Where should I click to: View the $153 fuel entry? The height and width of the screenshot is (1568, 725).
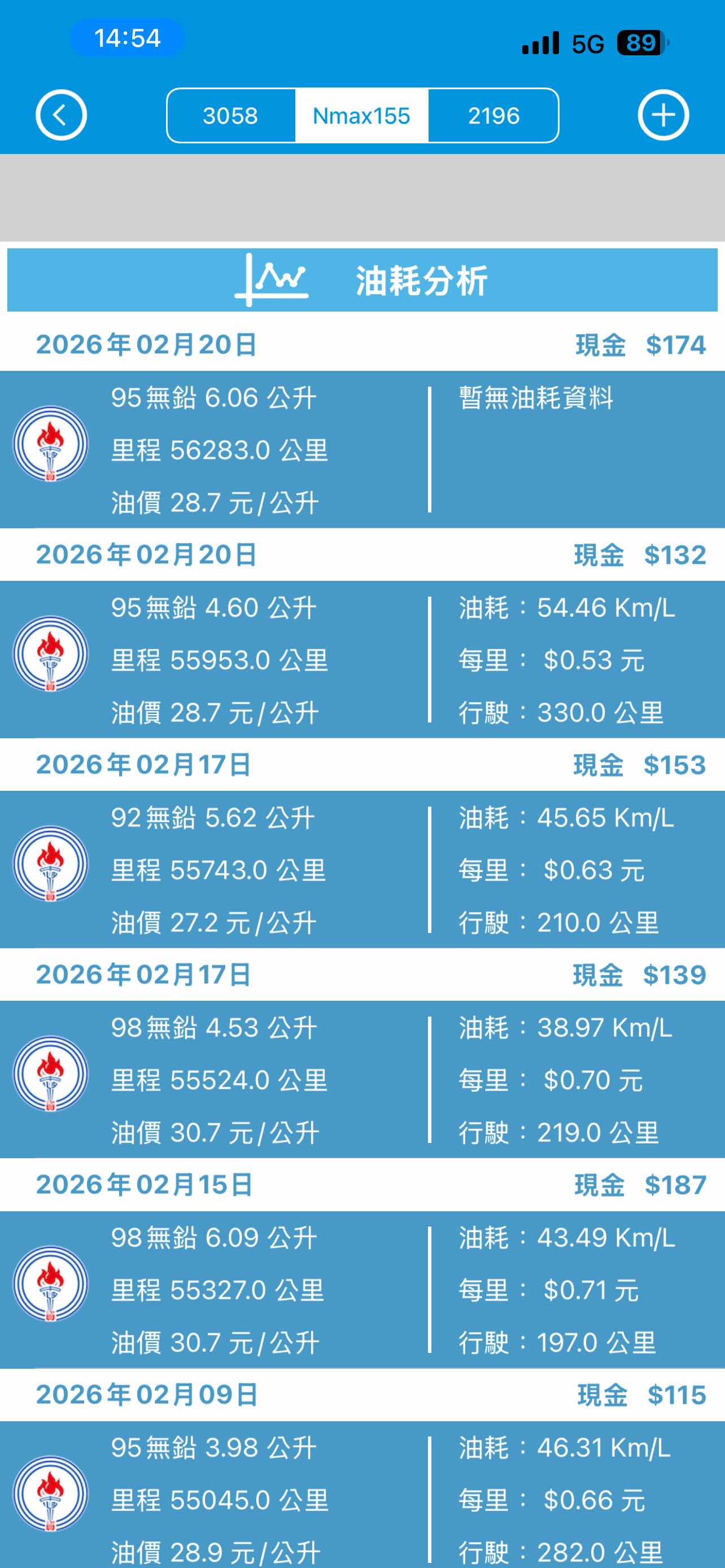(x=362, y=869)
